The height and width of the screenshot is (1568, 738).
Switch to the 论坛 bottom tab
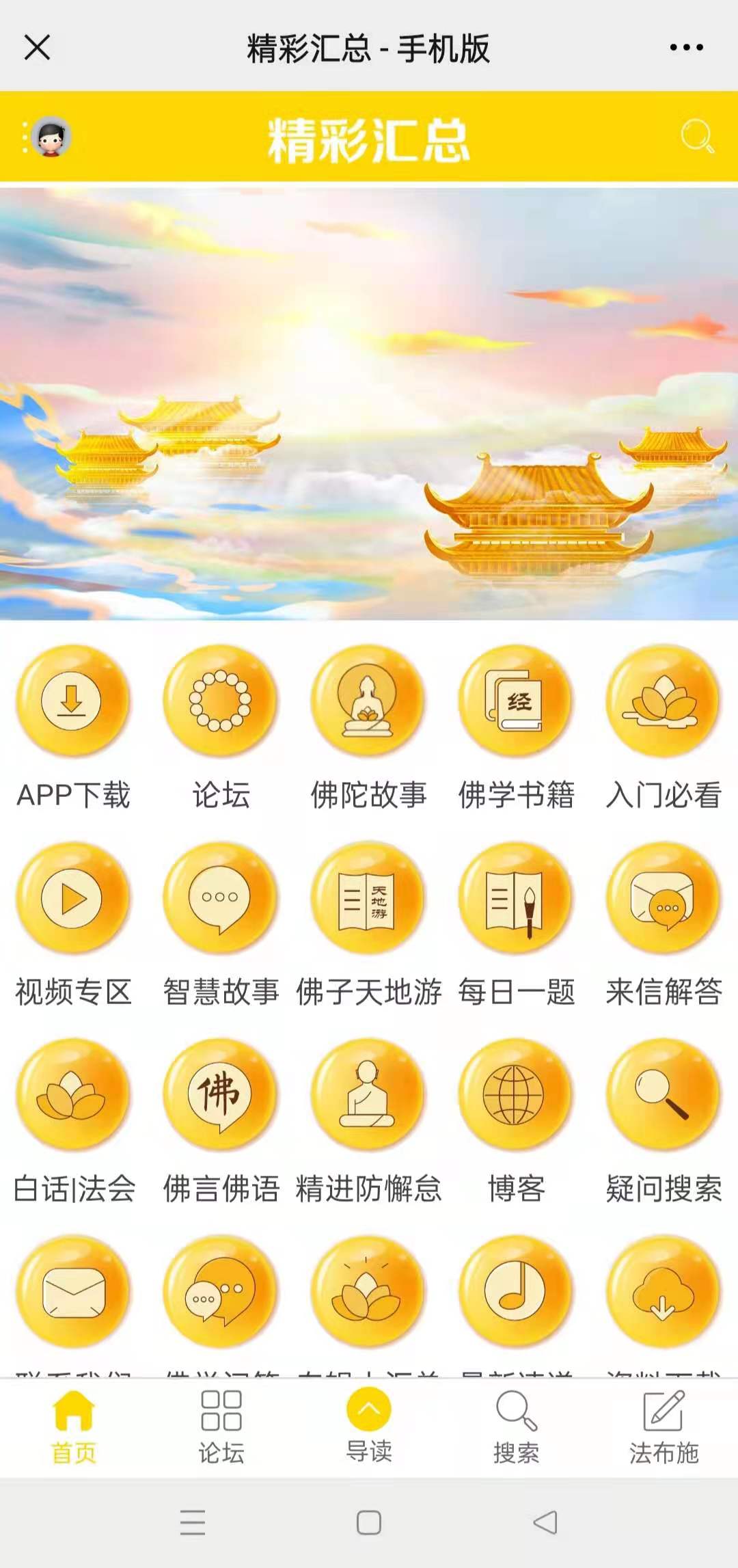tap(221, 1427)
